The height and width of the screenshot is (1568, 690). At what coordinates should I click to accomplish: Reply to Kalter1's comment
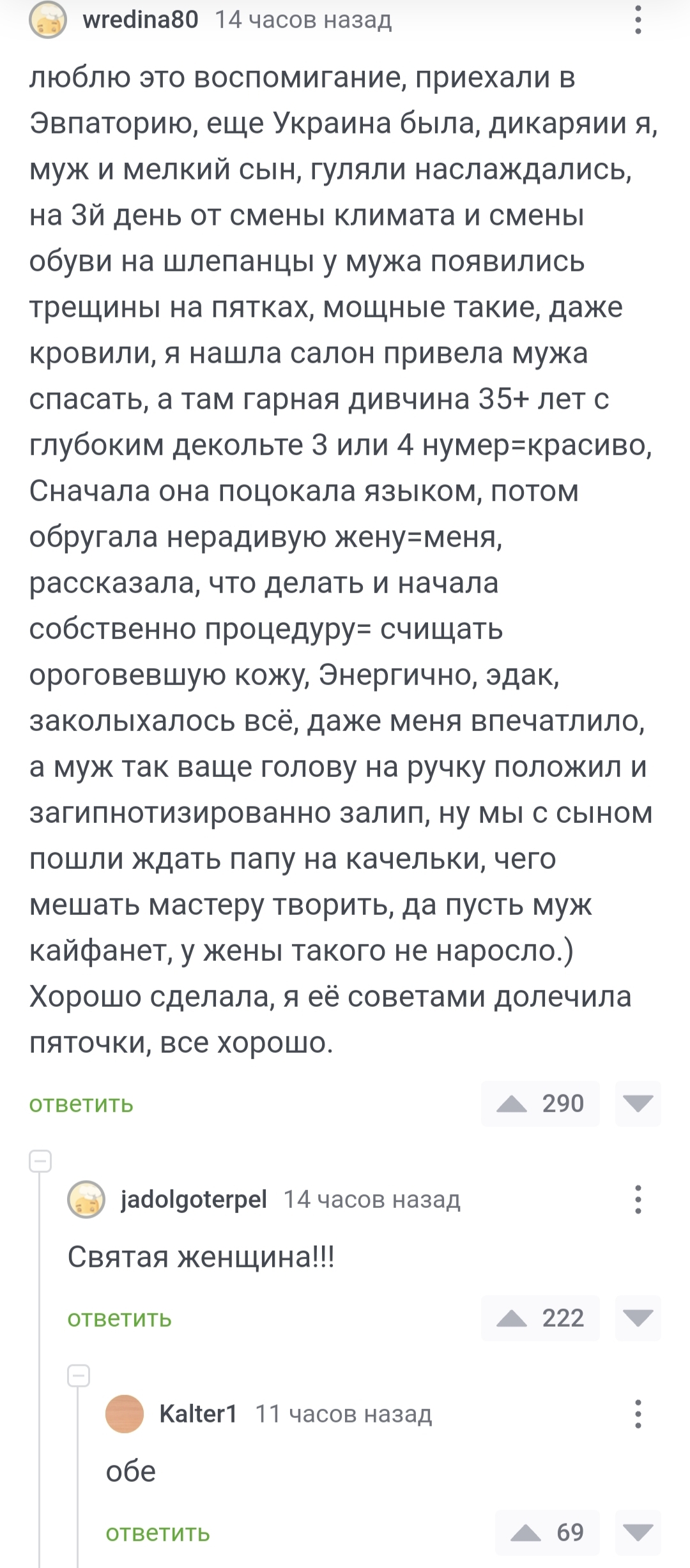pos(158,1533)
